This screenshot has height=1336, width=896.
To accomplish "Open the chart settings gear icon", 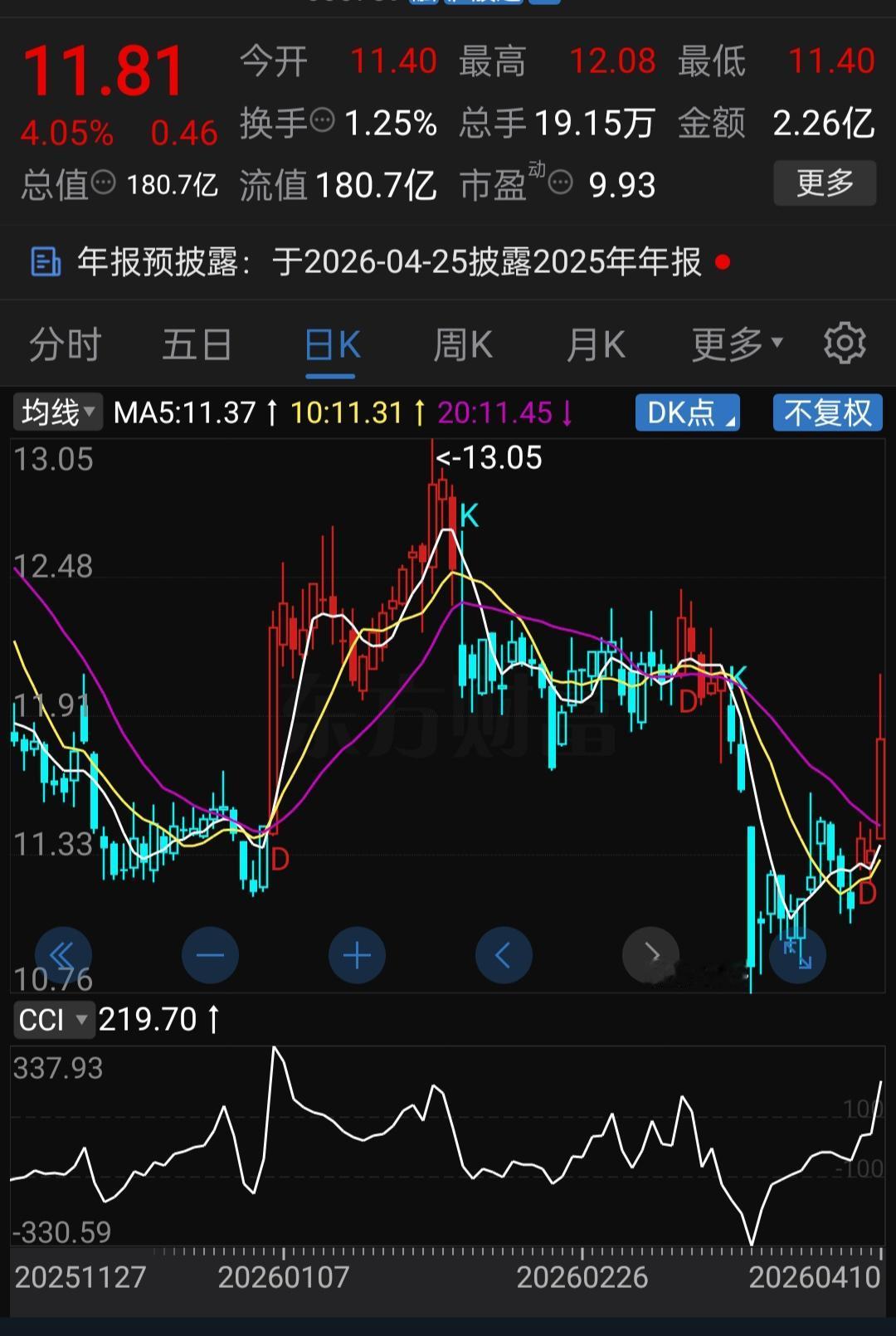I will point(845,343).
